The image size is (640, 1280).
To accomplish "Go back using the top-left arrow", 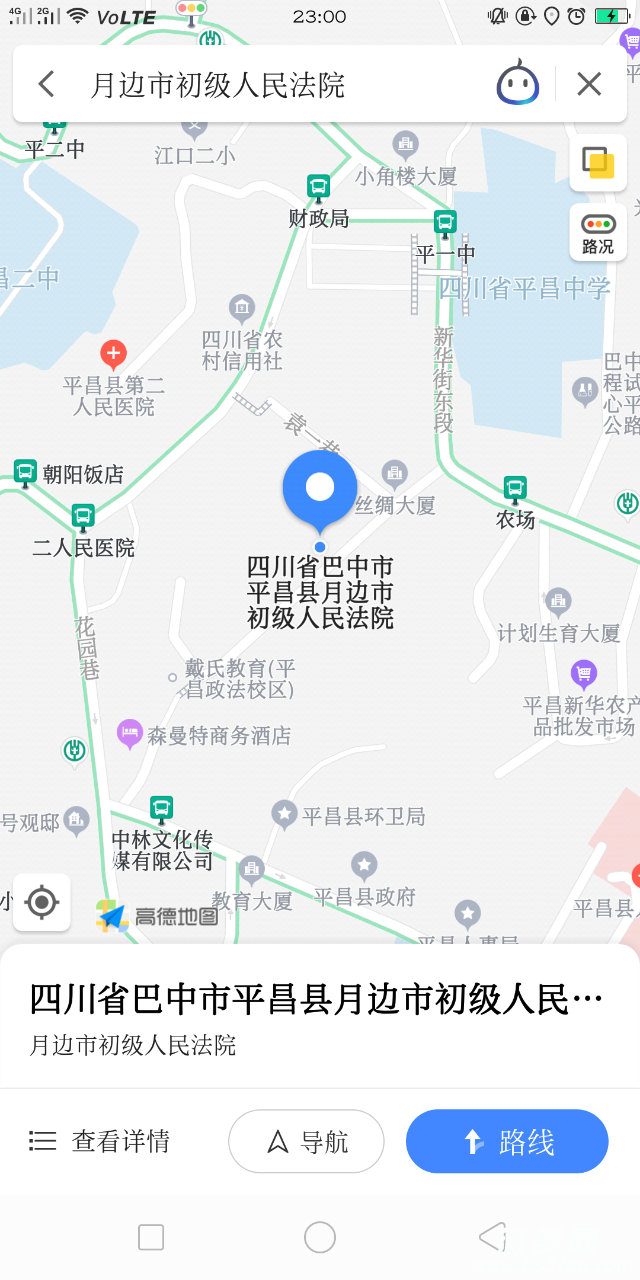I will (46, 84).
